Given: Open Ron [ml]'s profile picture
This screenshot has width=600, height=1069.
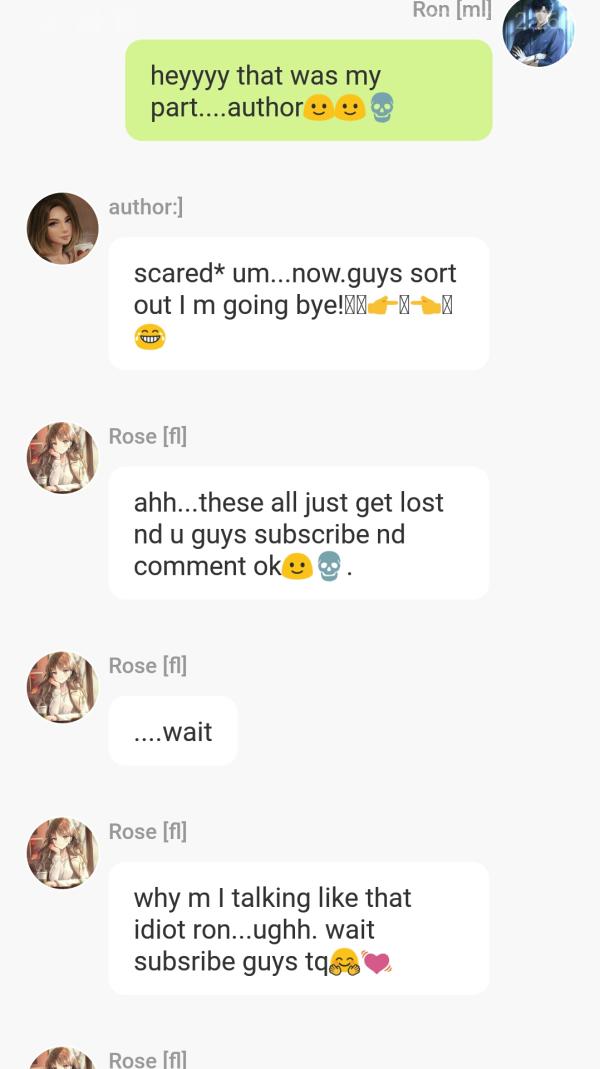Looking at the screenshot, I should [x=538, y=32].
